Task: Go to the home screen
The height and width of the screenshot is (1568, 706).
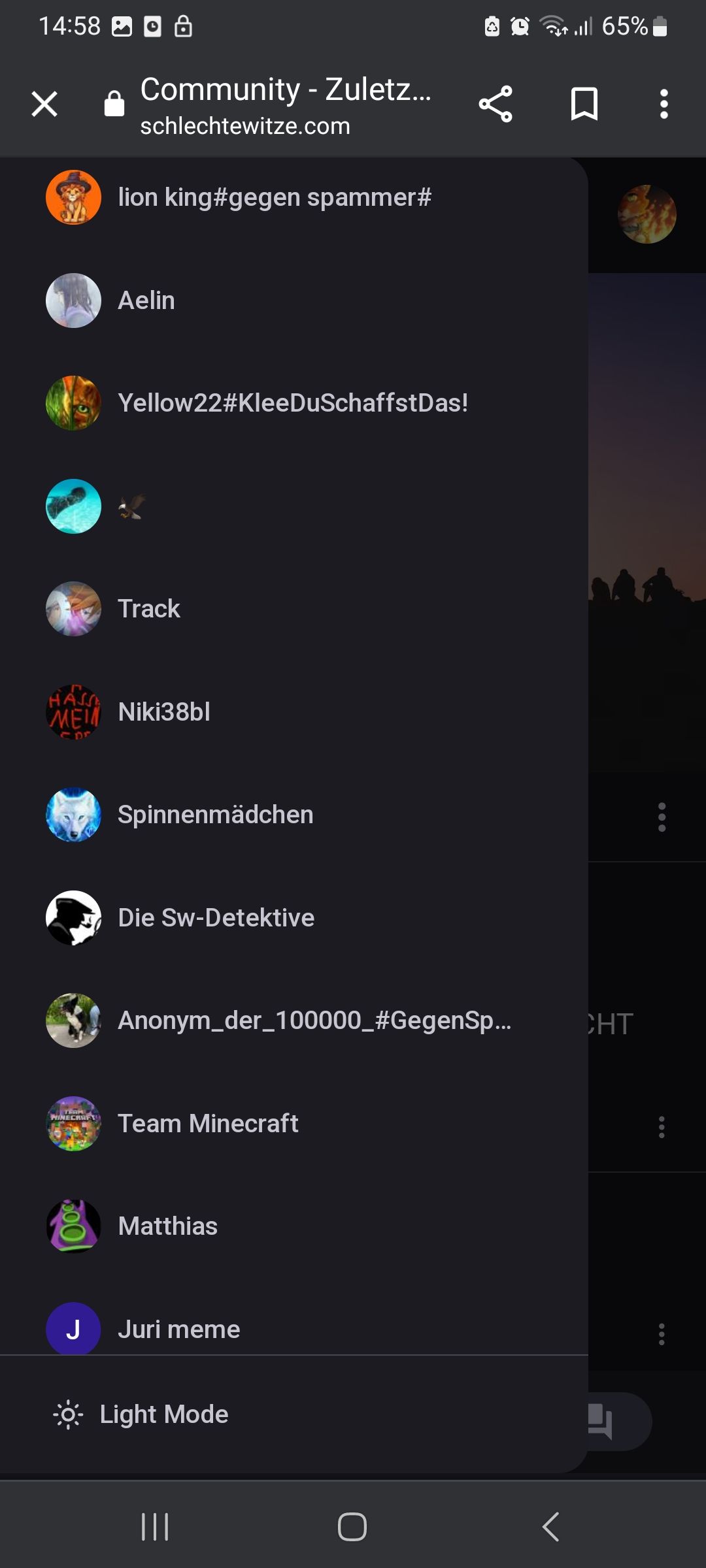Action: [352, 1527]
